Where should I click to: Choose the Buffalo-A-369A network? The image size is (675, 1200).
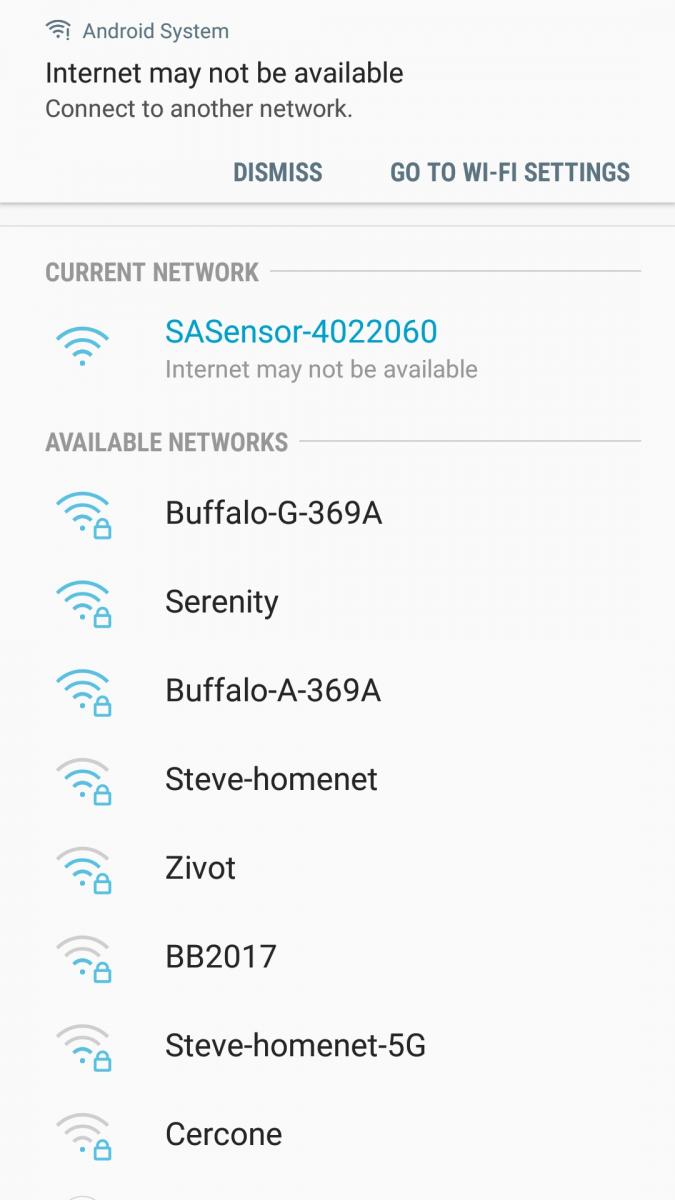[x=337, y=691]
